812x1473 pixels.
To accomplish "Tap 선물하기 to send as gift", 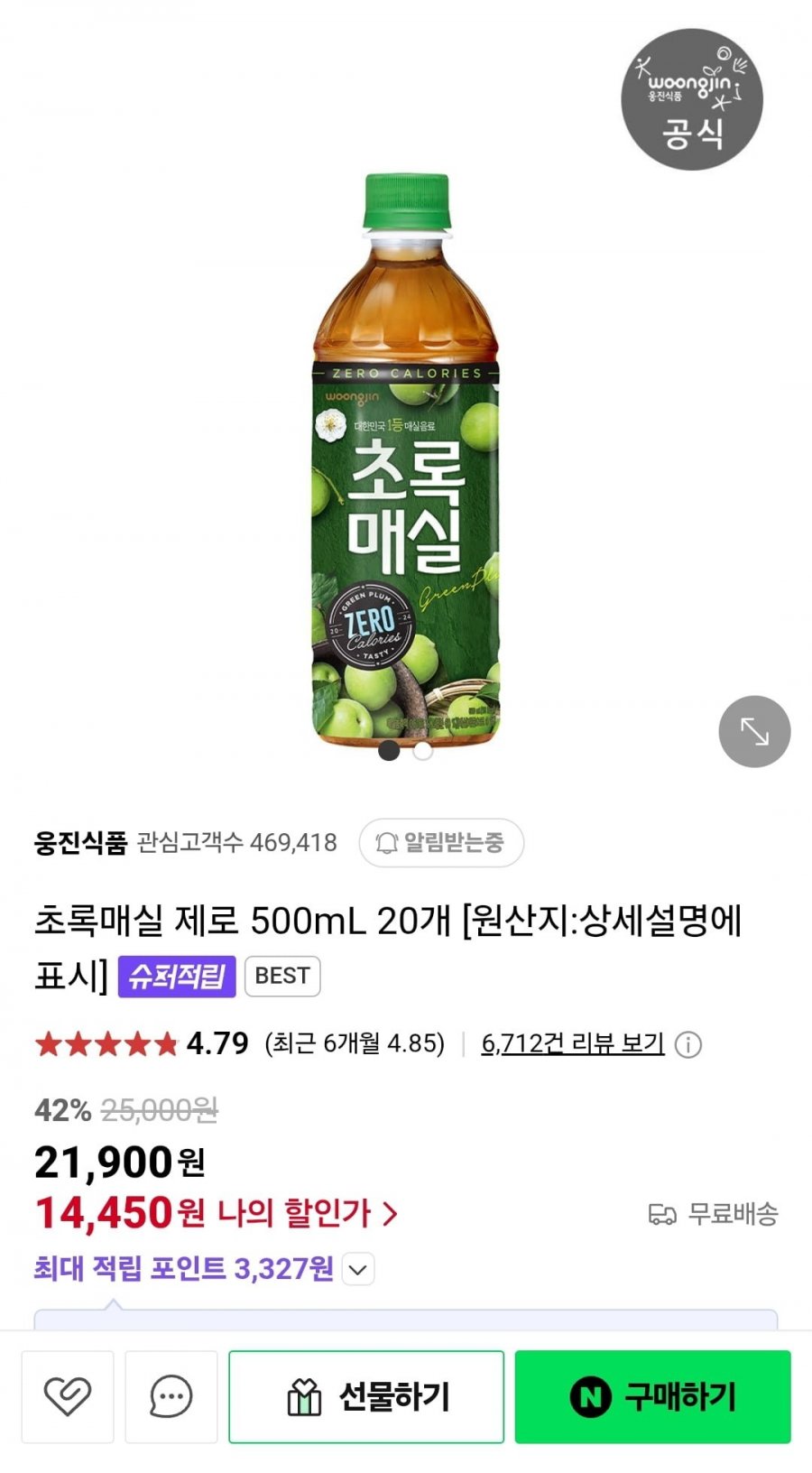I will click(x=366, y=1396).
